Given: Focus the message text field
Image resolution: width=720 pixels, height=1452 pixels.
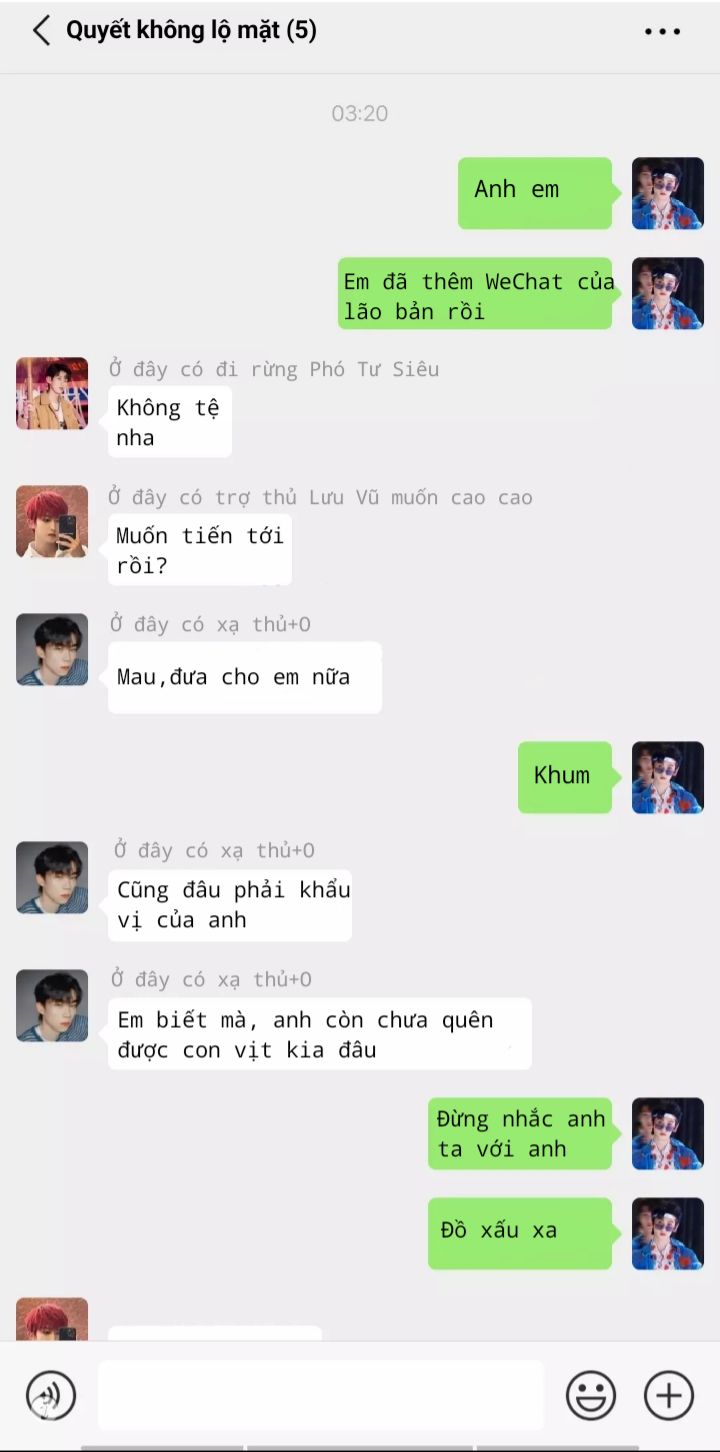Looking at the screenshot, I should point(320,1394).
